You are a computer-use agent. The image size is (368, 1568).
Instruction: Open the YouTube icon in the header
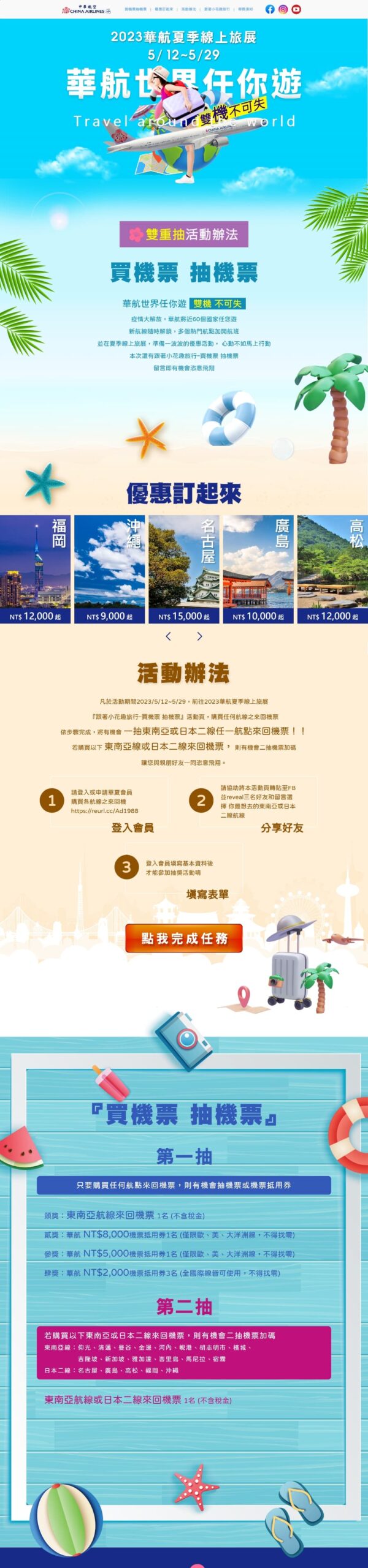(296, 9)
